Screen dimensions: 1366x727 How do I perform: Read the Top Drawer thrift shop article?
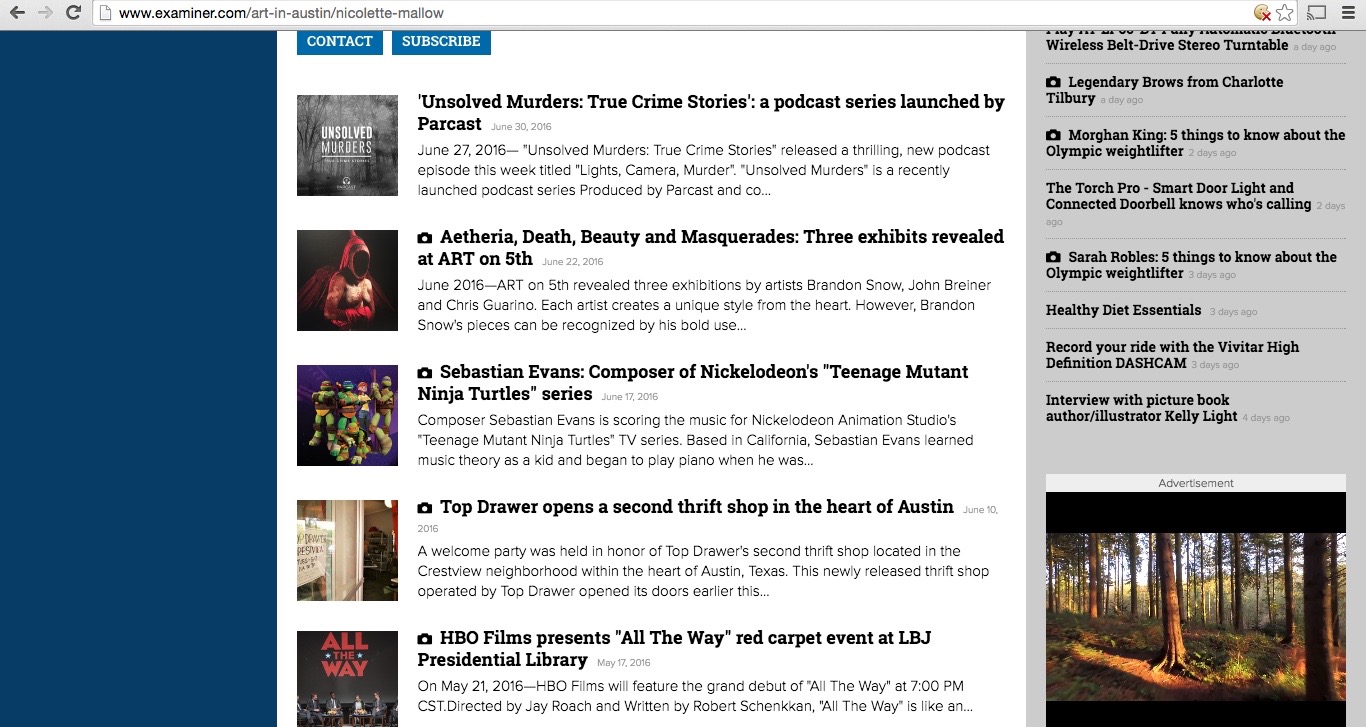(x=696, y=507)
